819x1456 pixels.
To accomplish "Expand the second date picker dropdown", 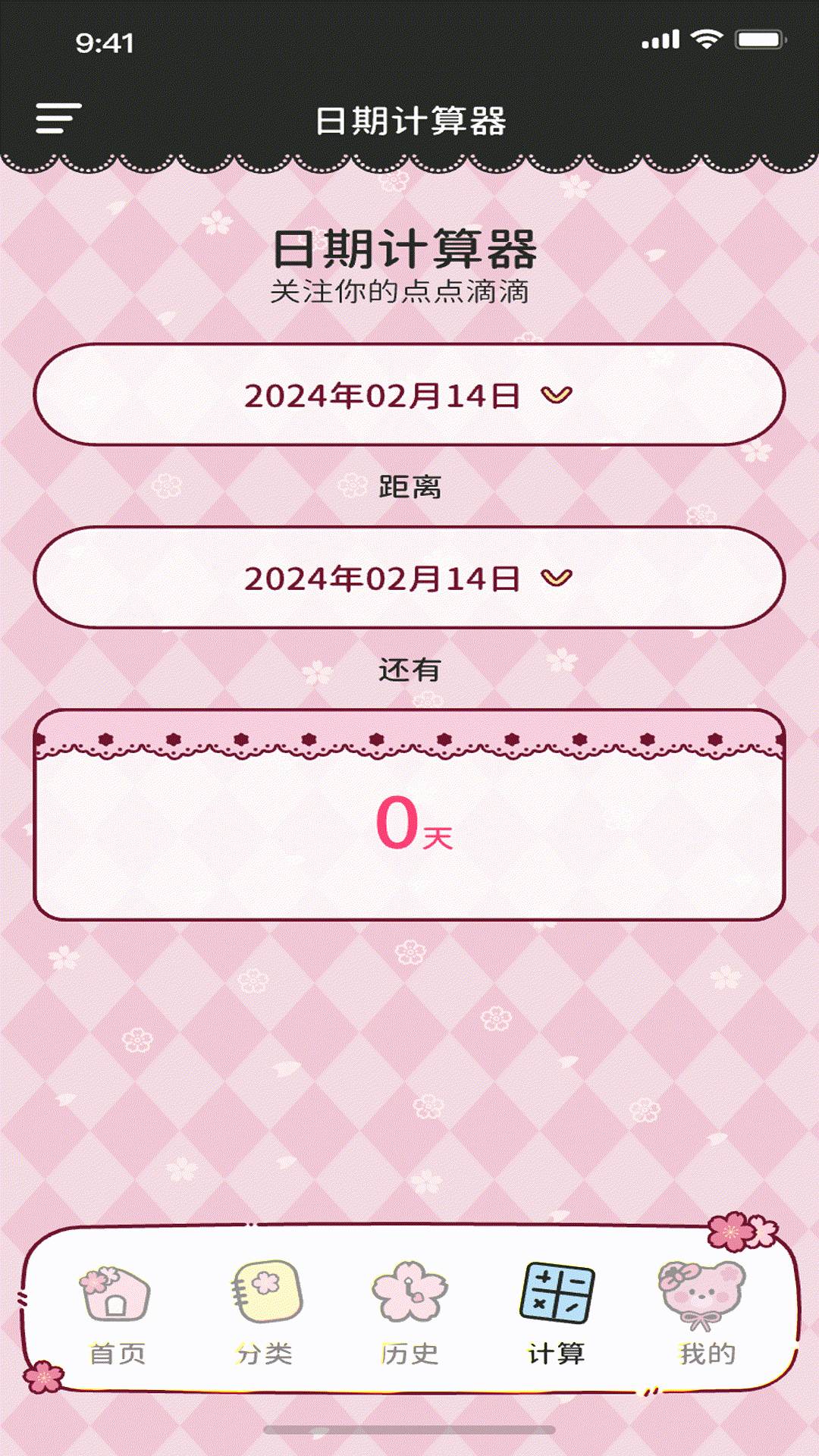I will tap(554, 579).
